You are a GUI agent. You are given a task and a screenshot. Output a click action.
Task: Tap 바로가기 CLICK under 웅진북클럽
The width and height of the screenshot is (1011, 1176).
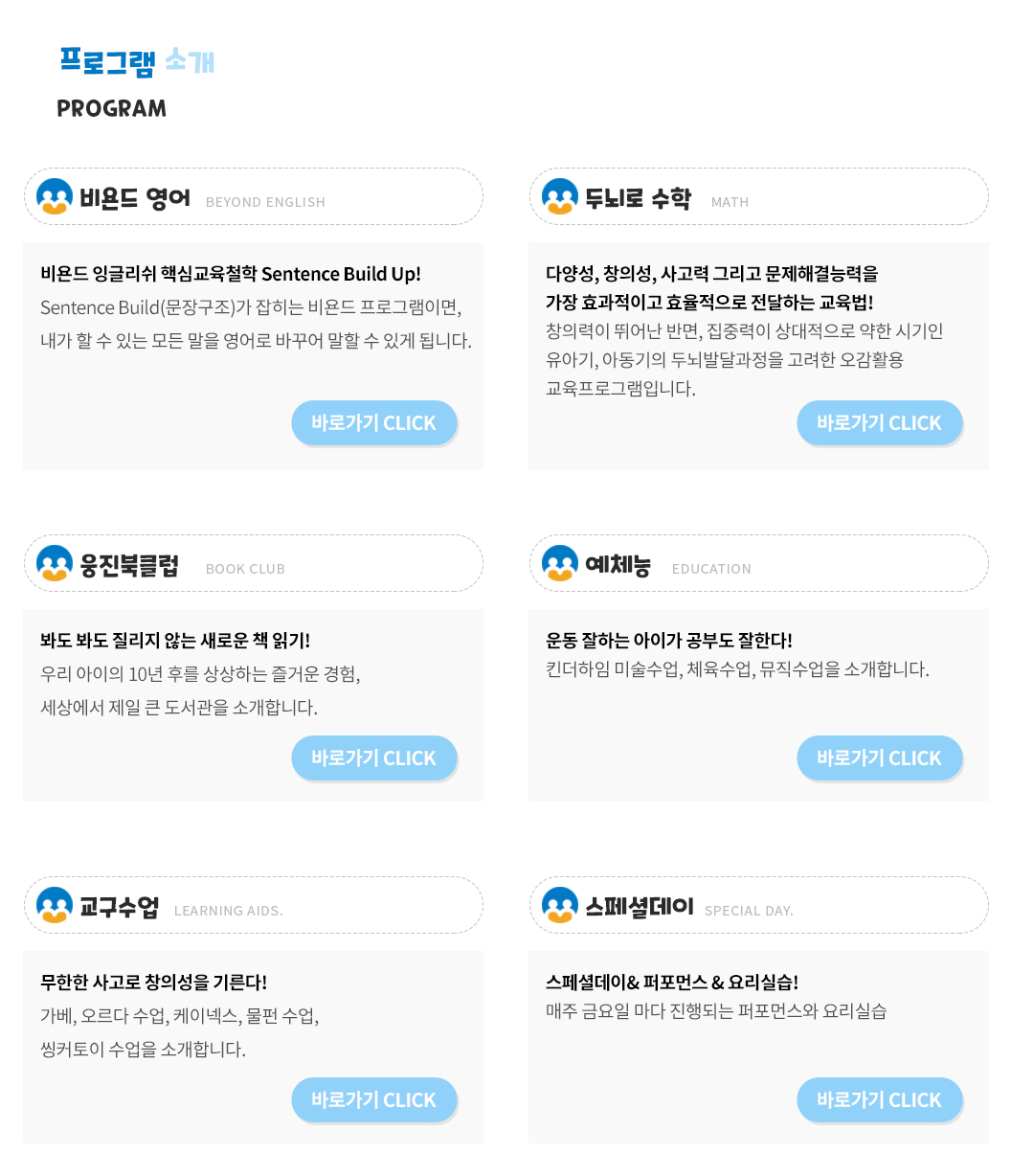[x=373, y=758]
